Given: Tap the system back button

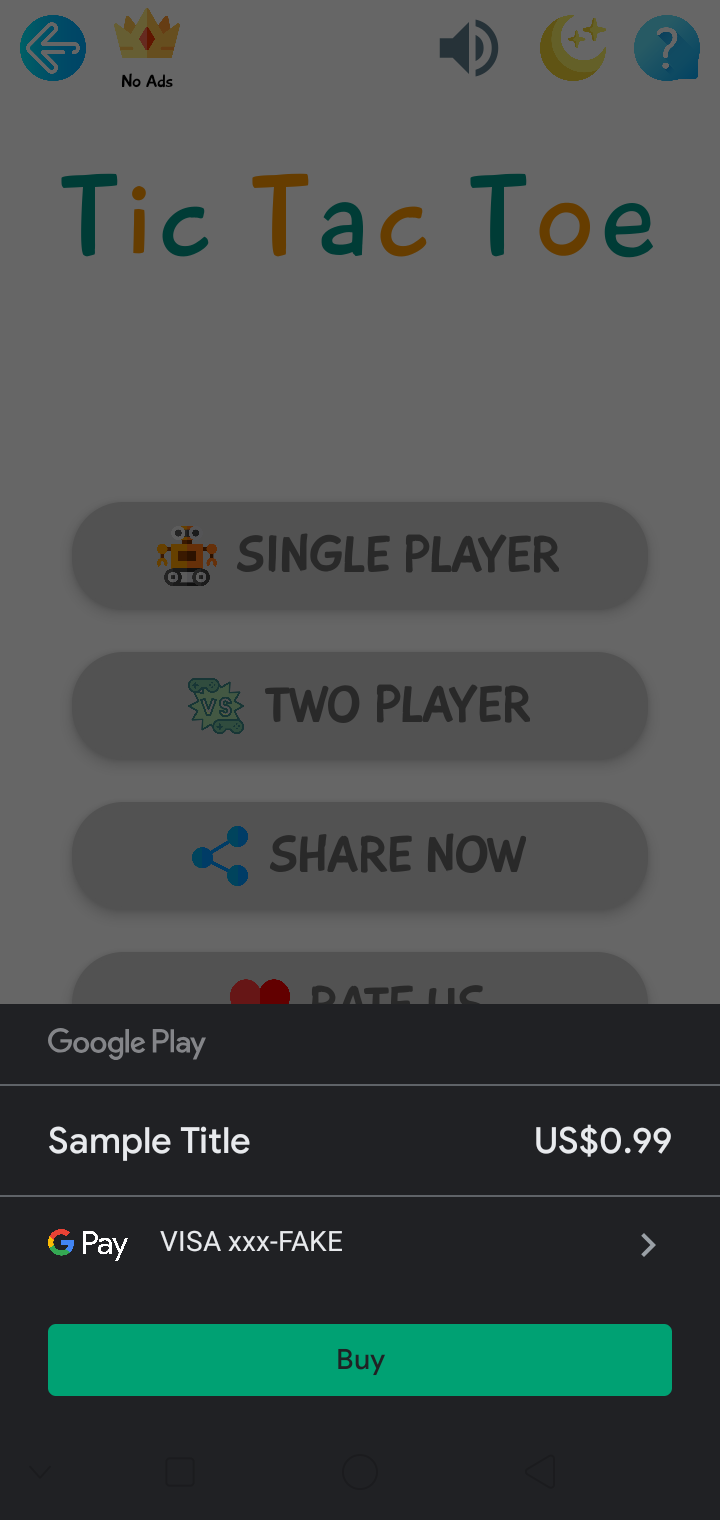Looking at the screenshot, I should [540, 1471].
